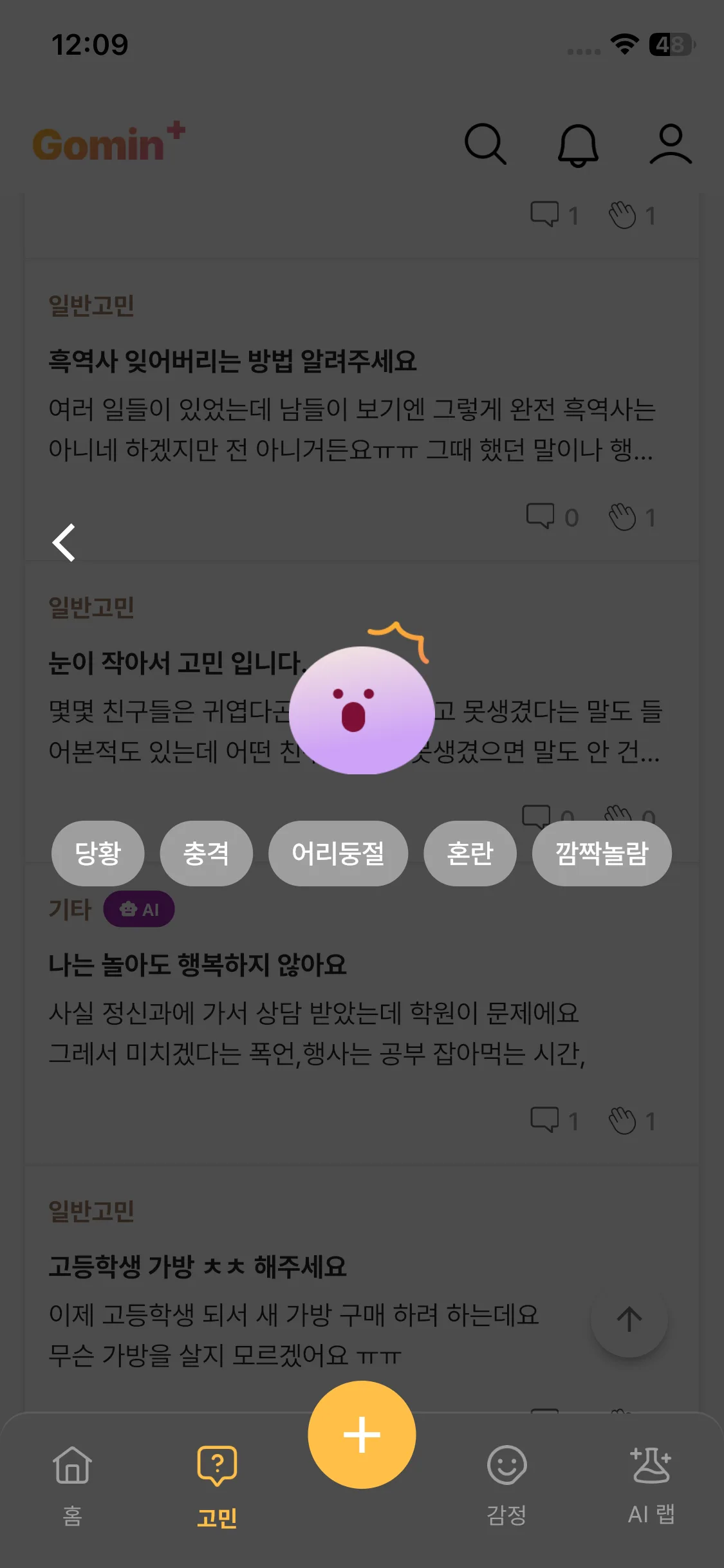The width and height of the screenshot is (724, 1568).
Task: Tap the yellow plus button to write
Action: coord(362,1434)
